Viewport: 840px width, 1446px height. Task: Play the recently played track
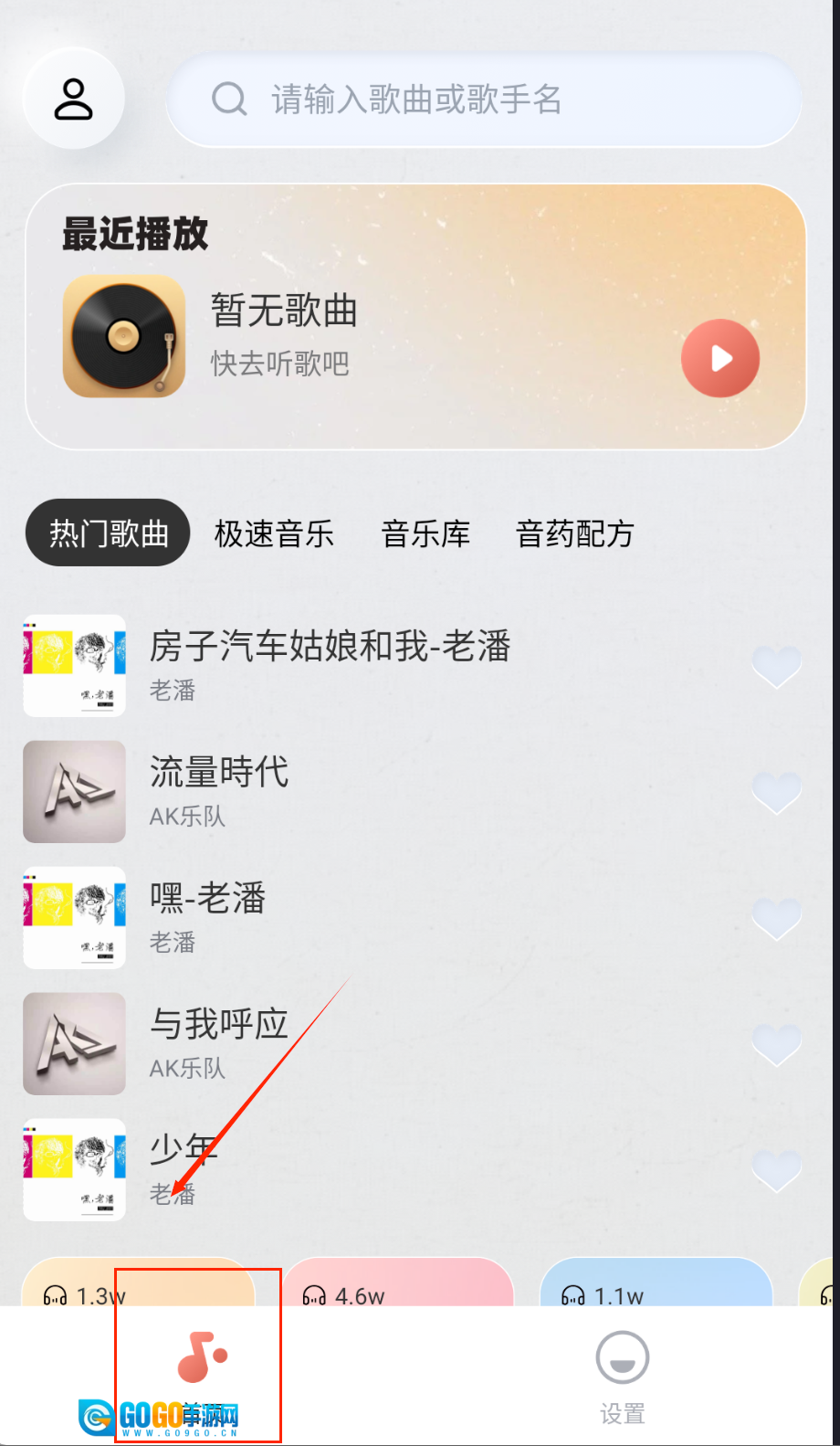[x=719, y=358]
